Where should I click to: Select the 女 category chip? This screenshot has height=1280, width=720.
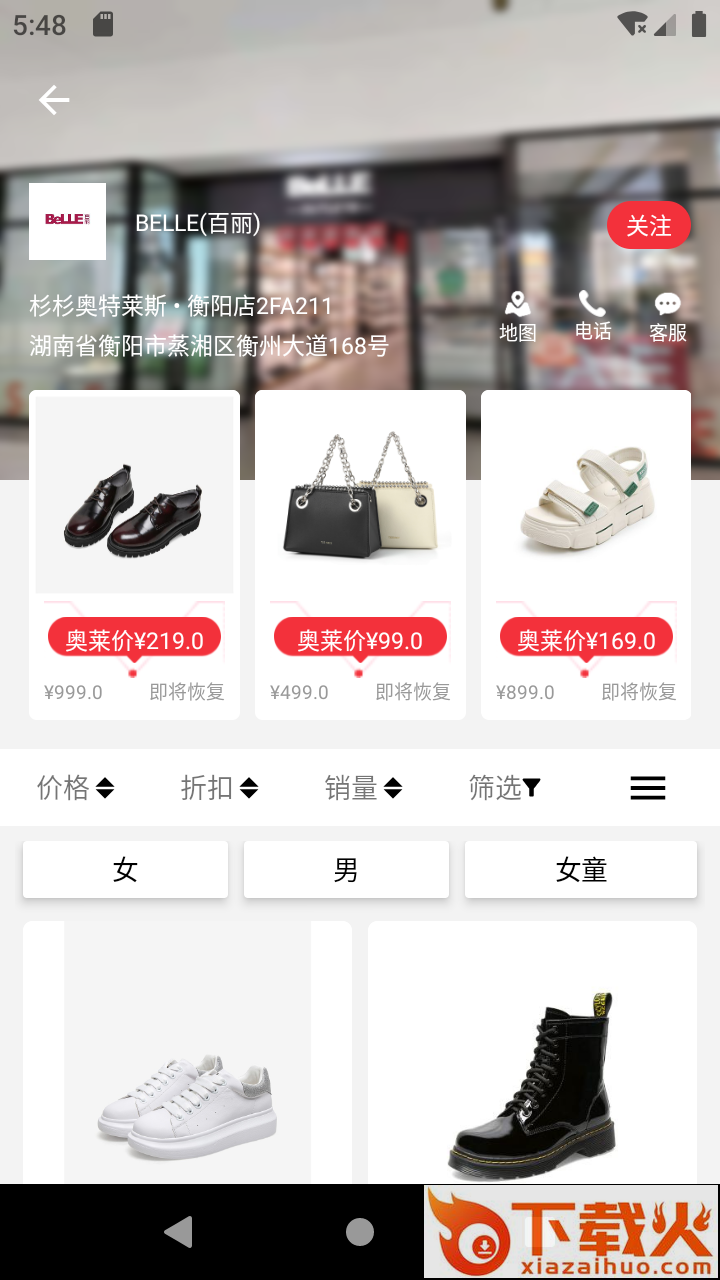pyautogui.click(x=126, y=869)
